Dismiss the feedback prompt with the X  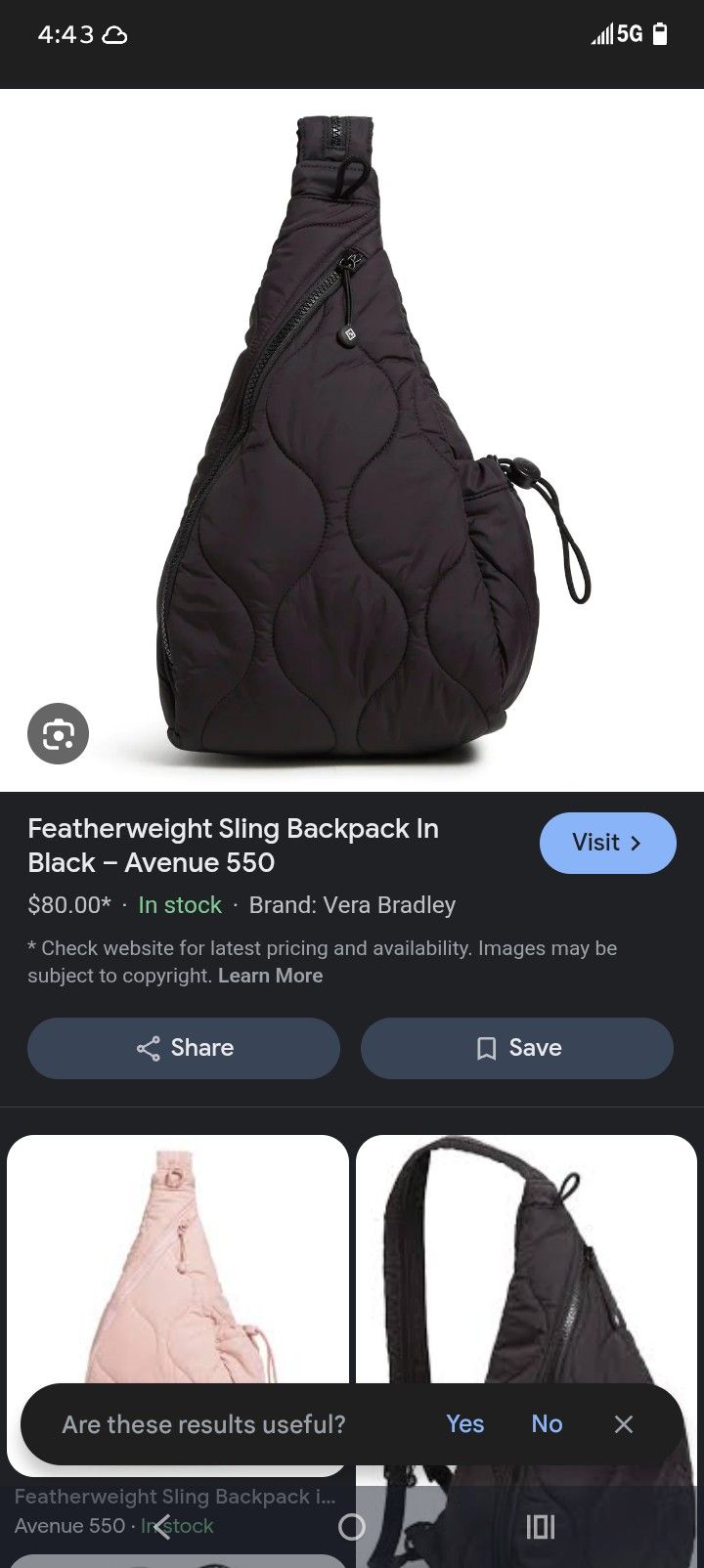tap(624, 1424)
